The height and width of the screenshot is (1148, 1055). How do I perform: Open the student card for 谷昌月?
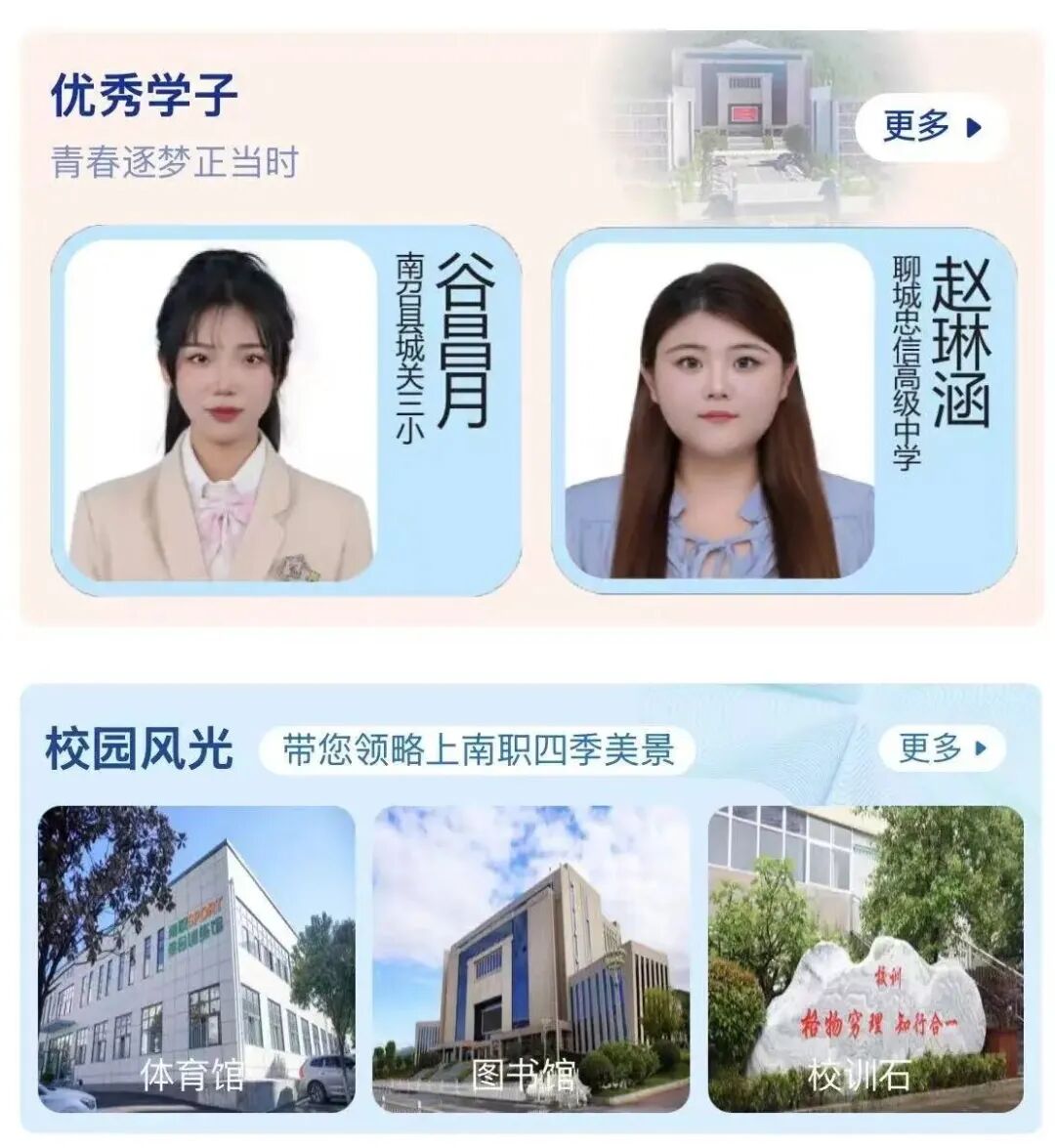click(285, 410)
